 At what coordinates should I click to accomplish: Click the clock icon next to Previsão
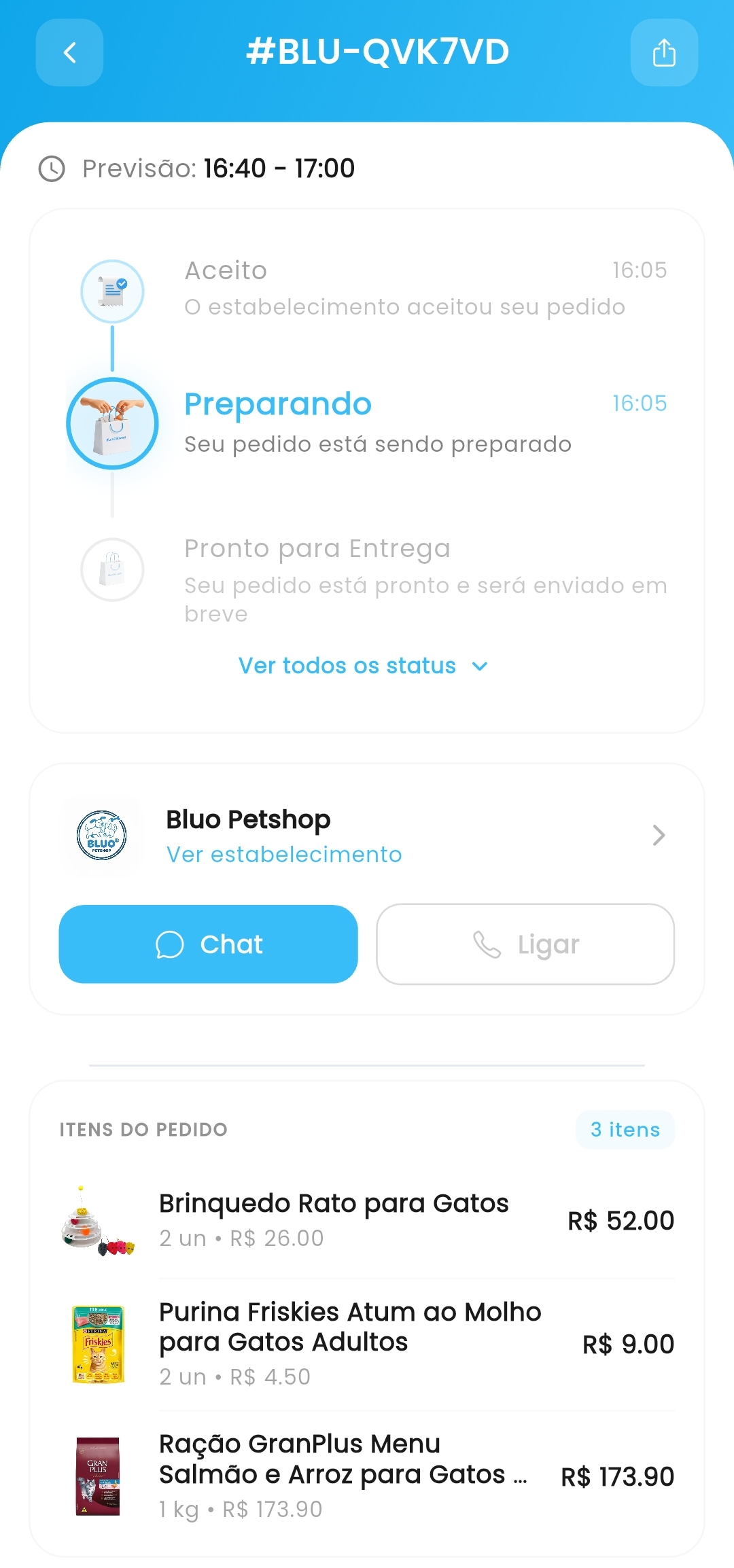(x=52, y=168)
